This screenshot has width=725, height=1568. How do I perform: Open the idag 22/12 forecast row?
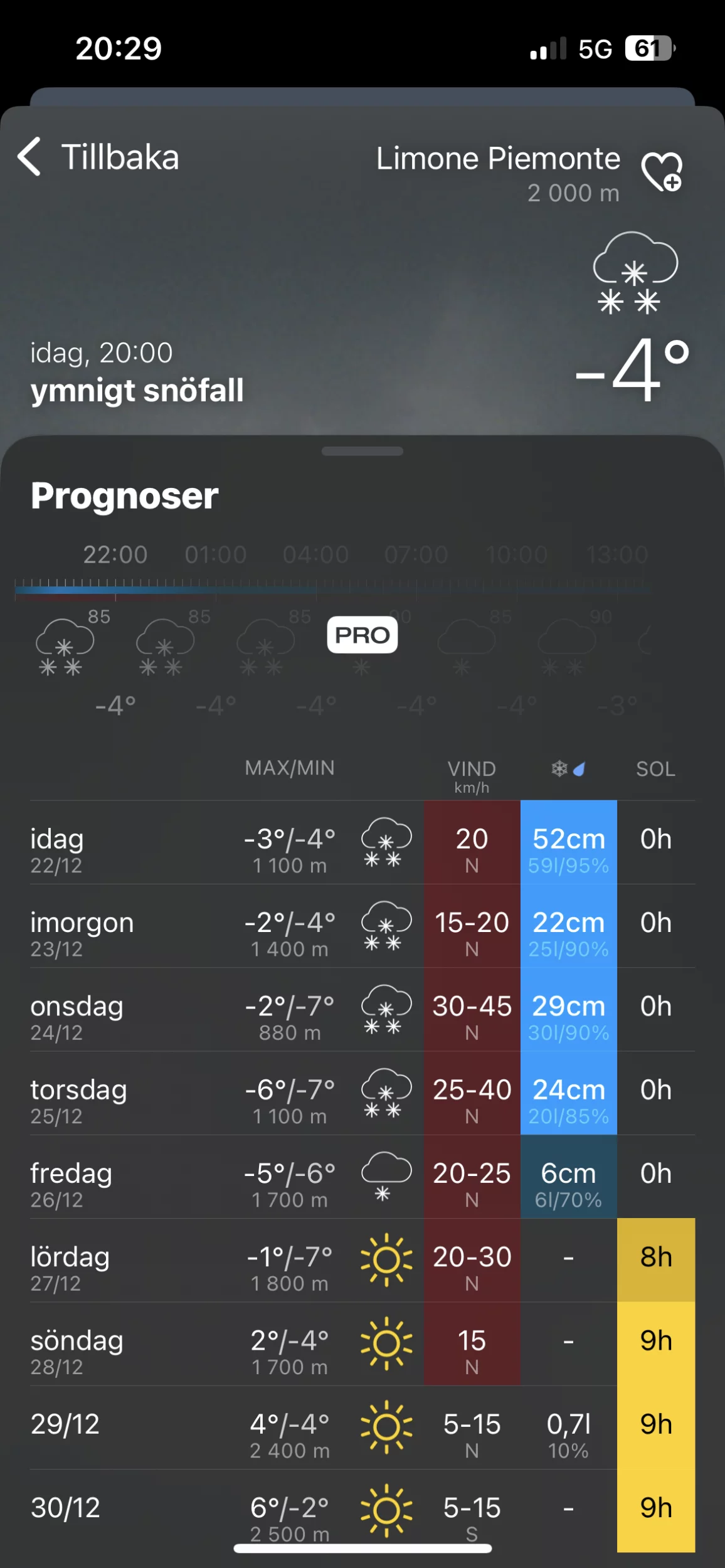[x=362, y=842]
